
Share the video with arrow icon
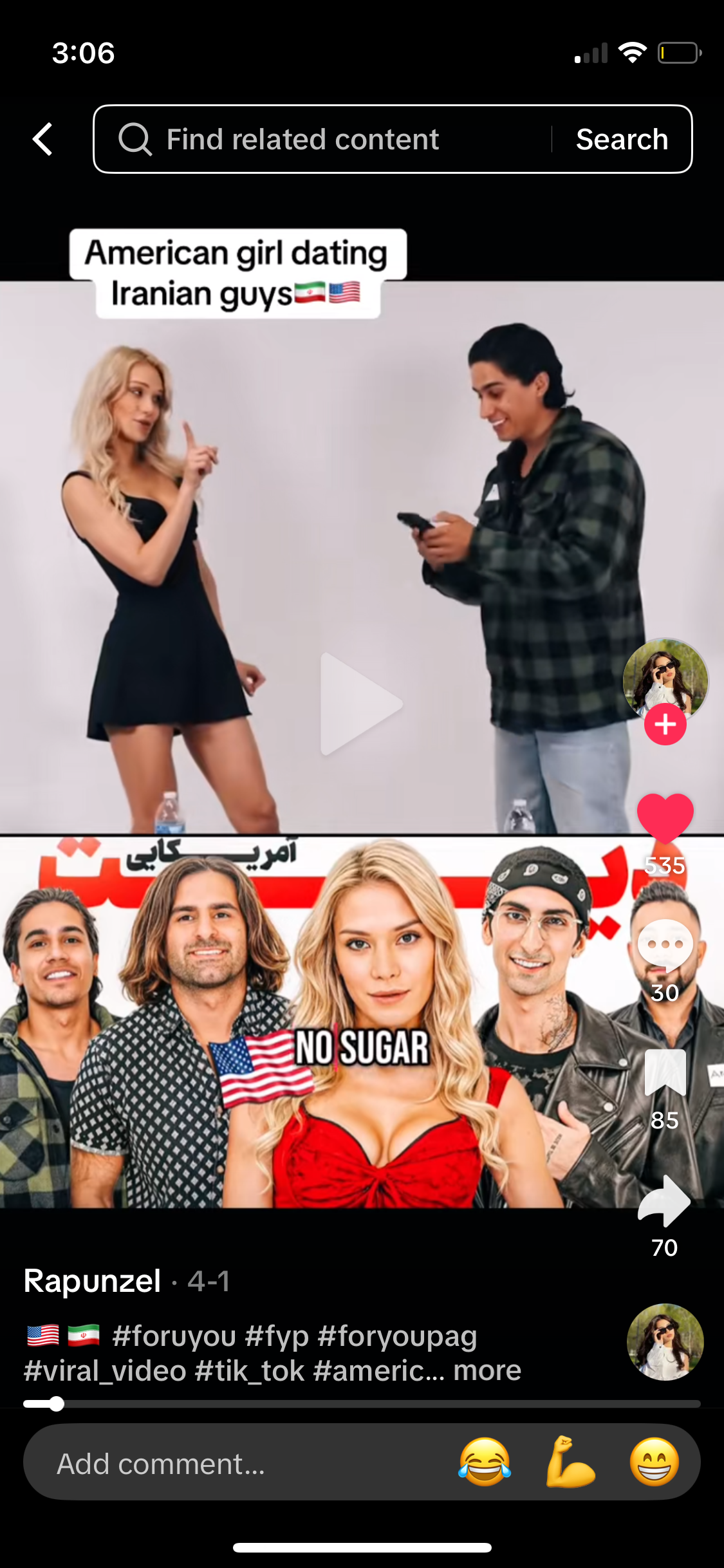point(665,1201)
